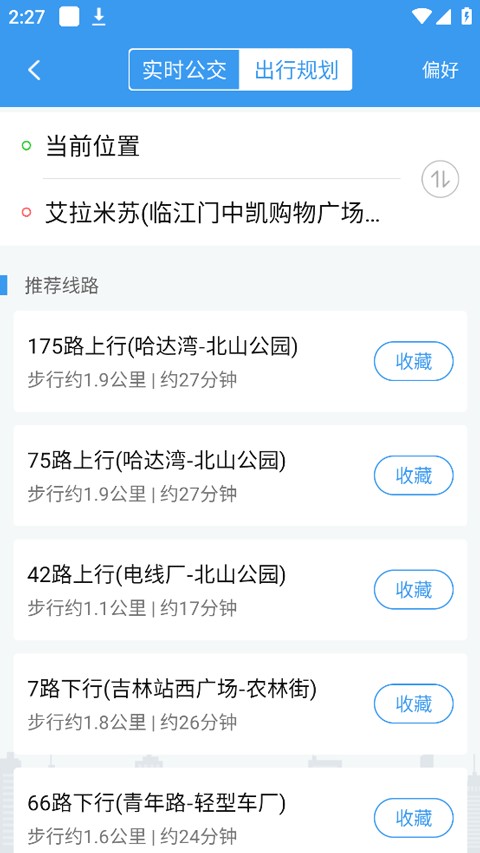This screenshot has height=853, width=480.
Task: Swap start and destination locations
Action: tap(440, 179)
